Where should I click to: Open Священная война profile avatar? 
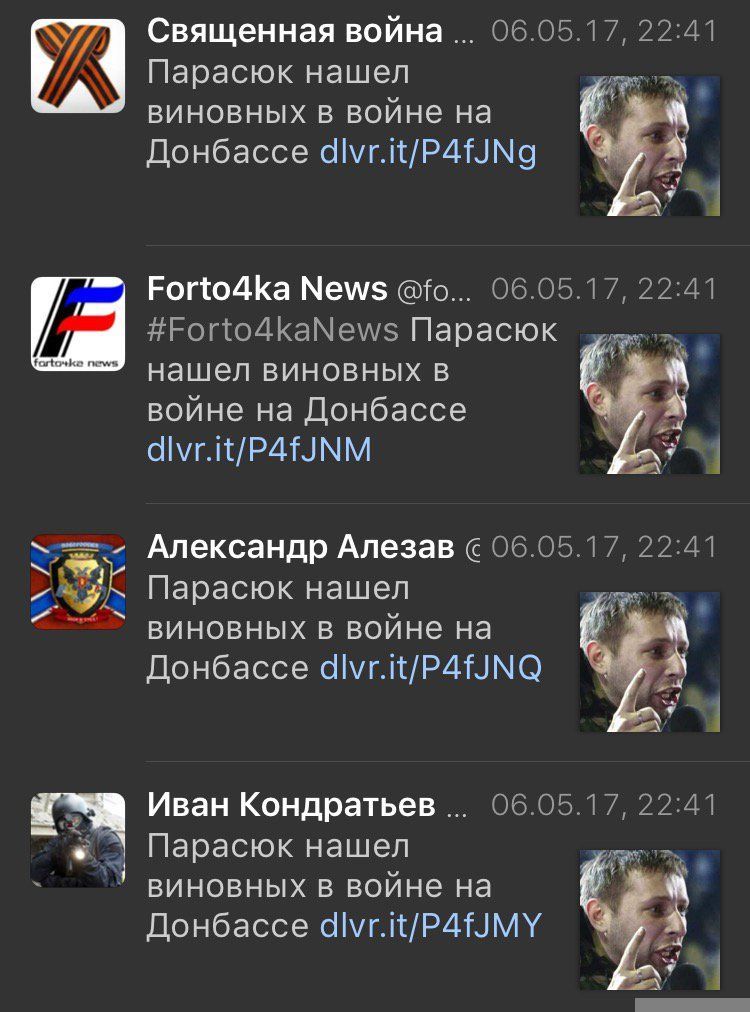coord(78,66)
